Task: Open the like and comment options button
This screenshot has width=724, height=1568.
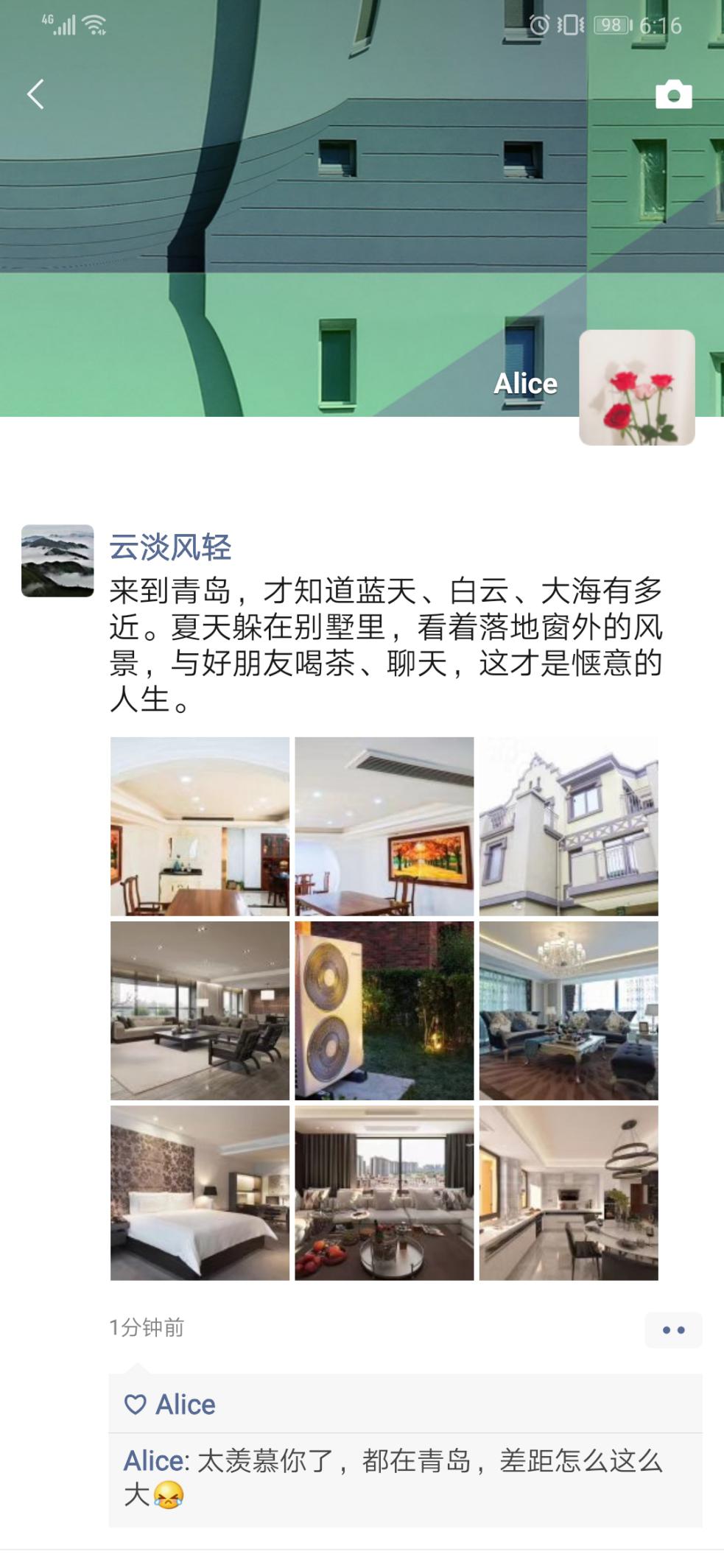Action: 673,1330
